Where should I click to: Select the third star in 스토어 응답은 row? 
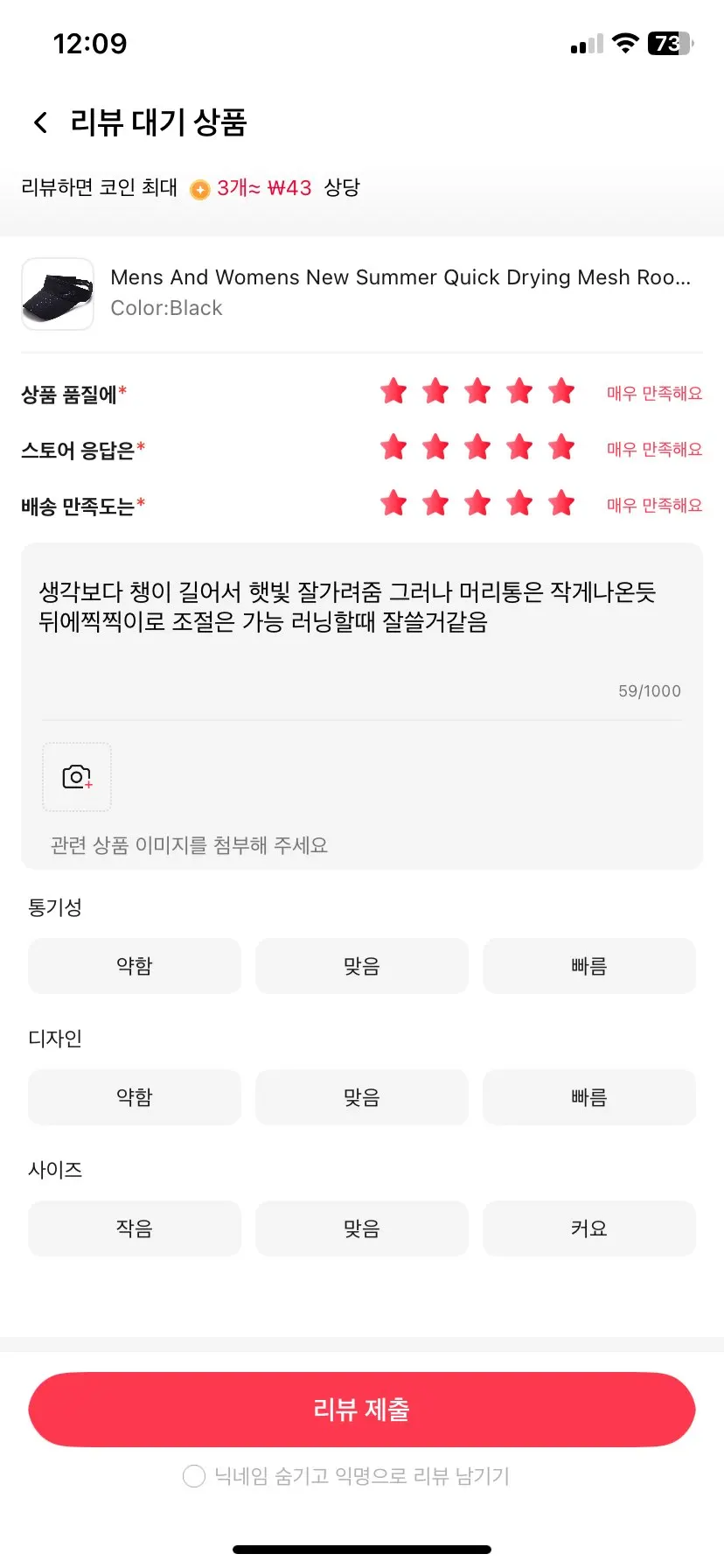point(477,447)
